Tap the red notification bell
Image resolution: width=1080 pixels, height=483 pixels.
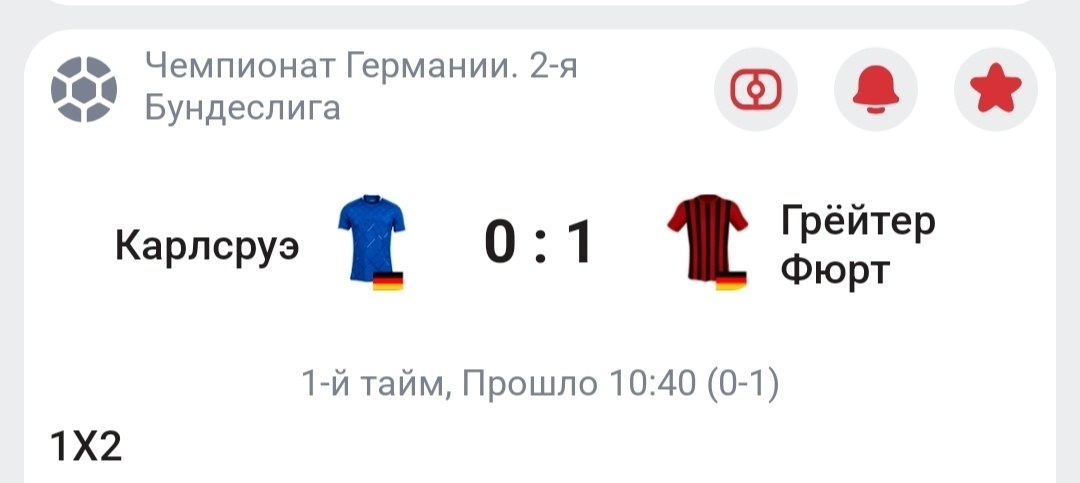click(x=875, y=90)
